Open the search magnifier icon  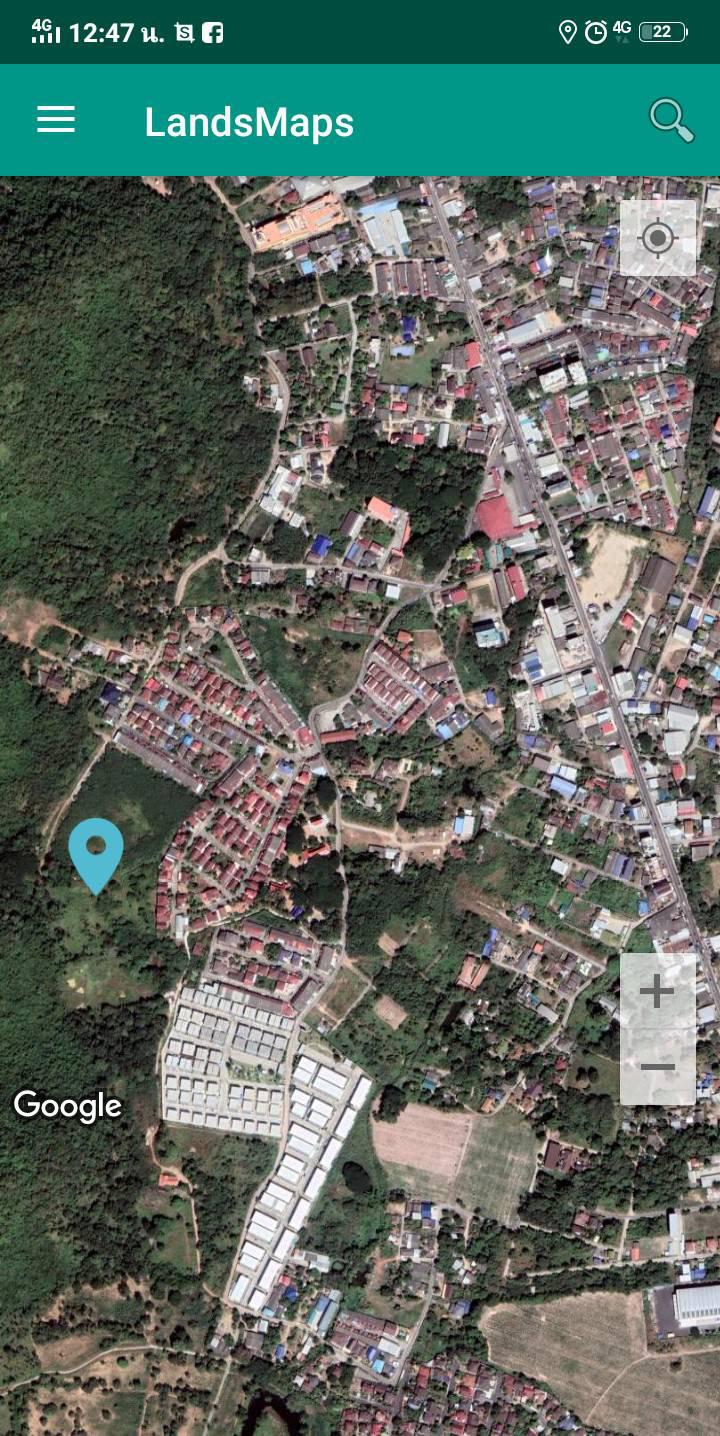click(671, 120)
